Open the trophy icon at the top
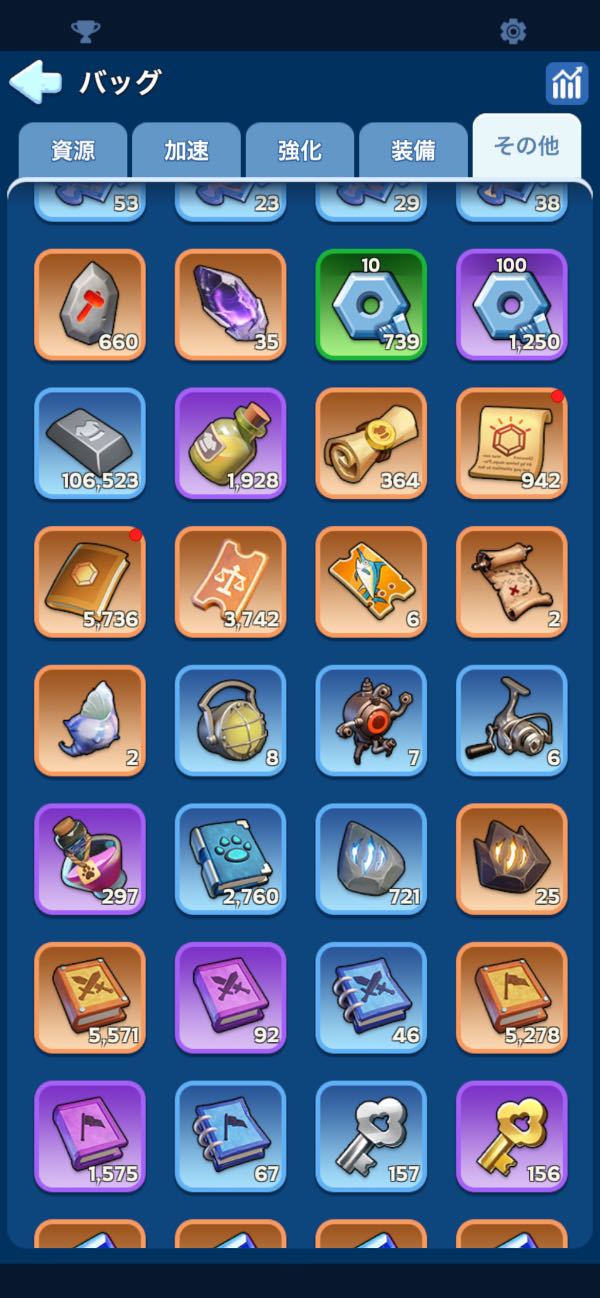This screenshot has width=600, height=1298. [x=86, y=31]
